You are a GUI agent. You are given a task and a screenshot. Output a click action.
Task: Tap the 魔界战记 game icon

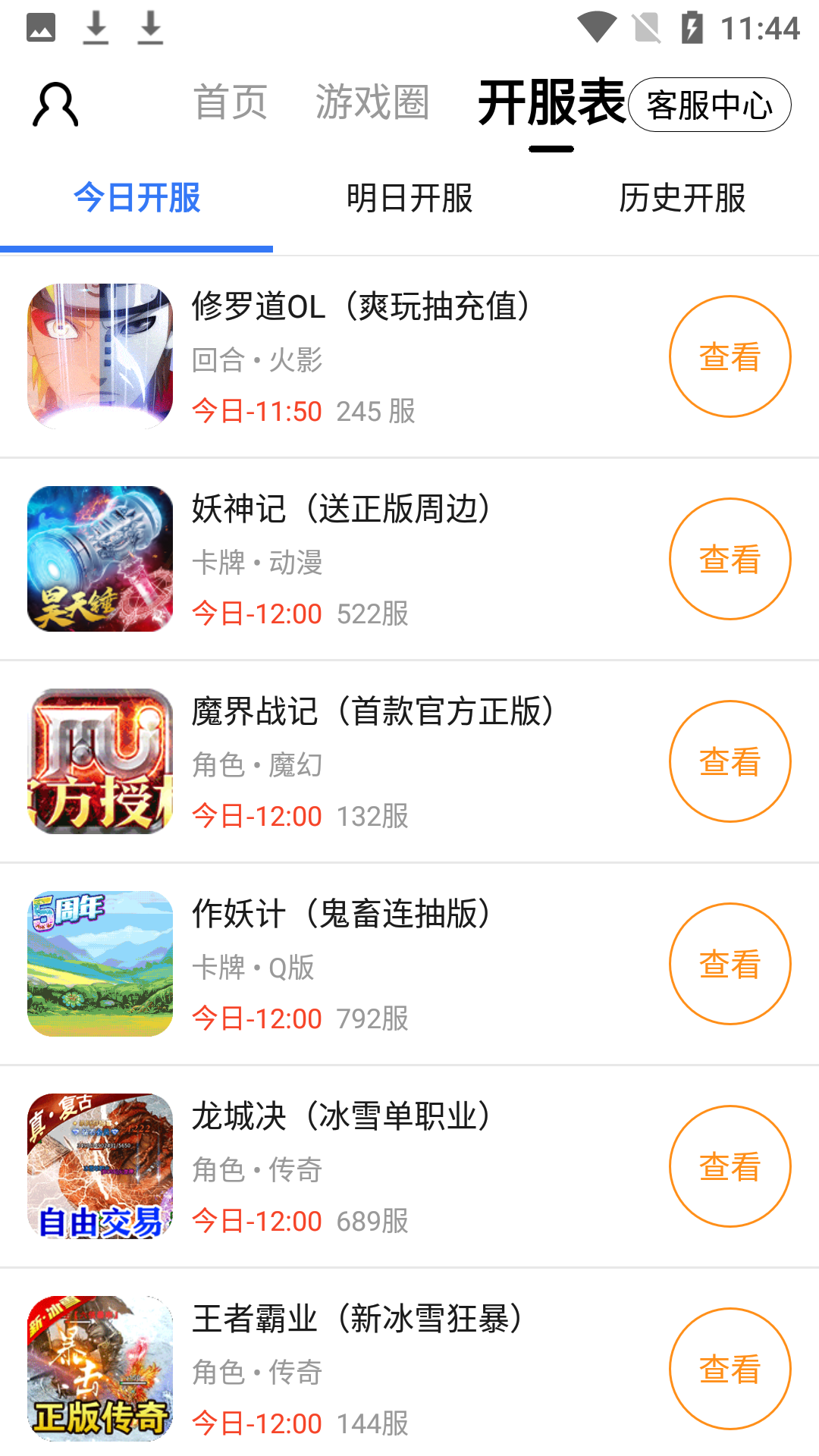tap(99, 761)
